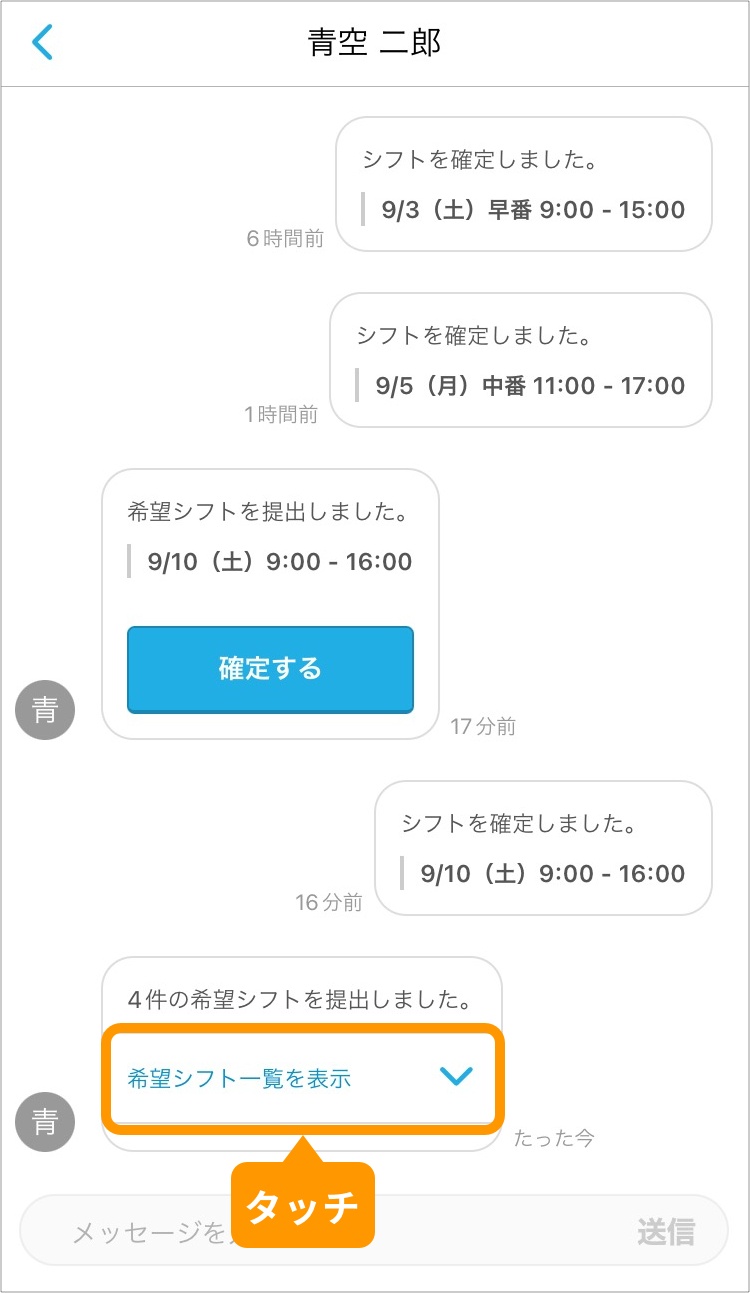This screenshot has width=750, height=1293.
Task: Select the lower 青 avatar icon
Action: pyautogui.click(x=44, y=1122)
